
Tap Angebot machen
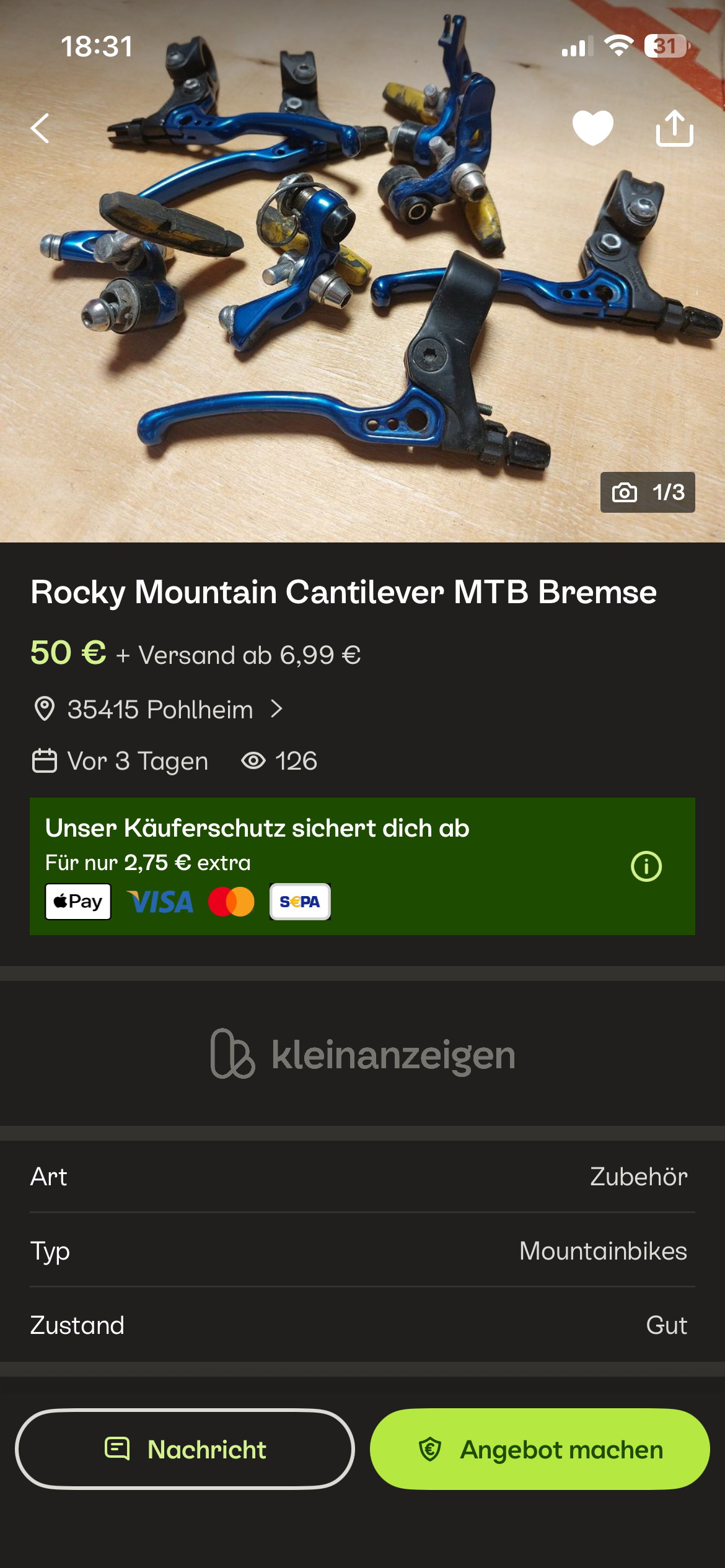tap(539, 1449)
